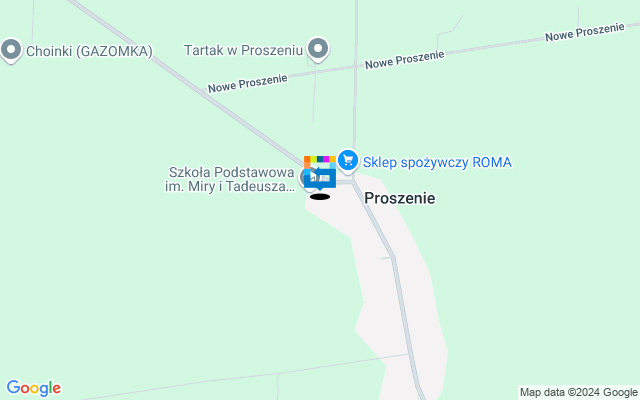640x400 pixels.
Task: Open the Choinki (GAZOMKA) place marker
Action: pyautogui.click(x=12, y=48)
